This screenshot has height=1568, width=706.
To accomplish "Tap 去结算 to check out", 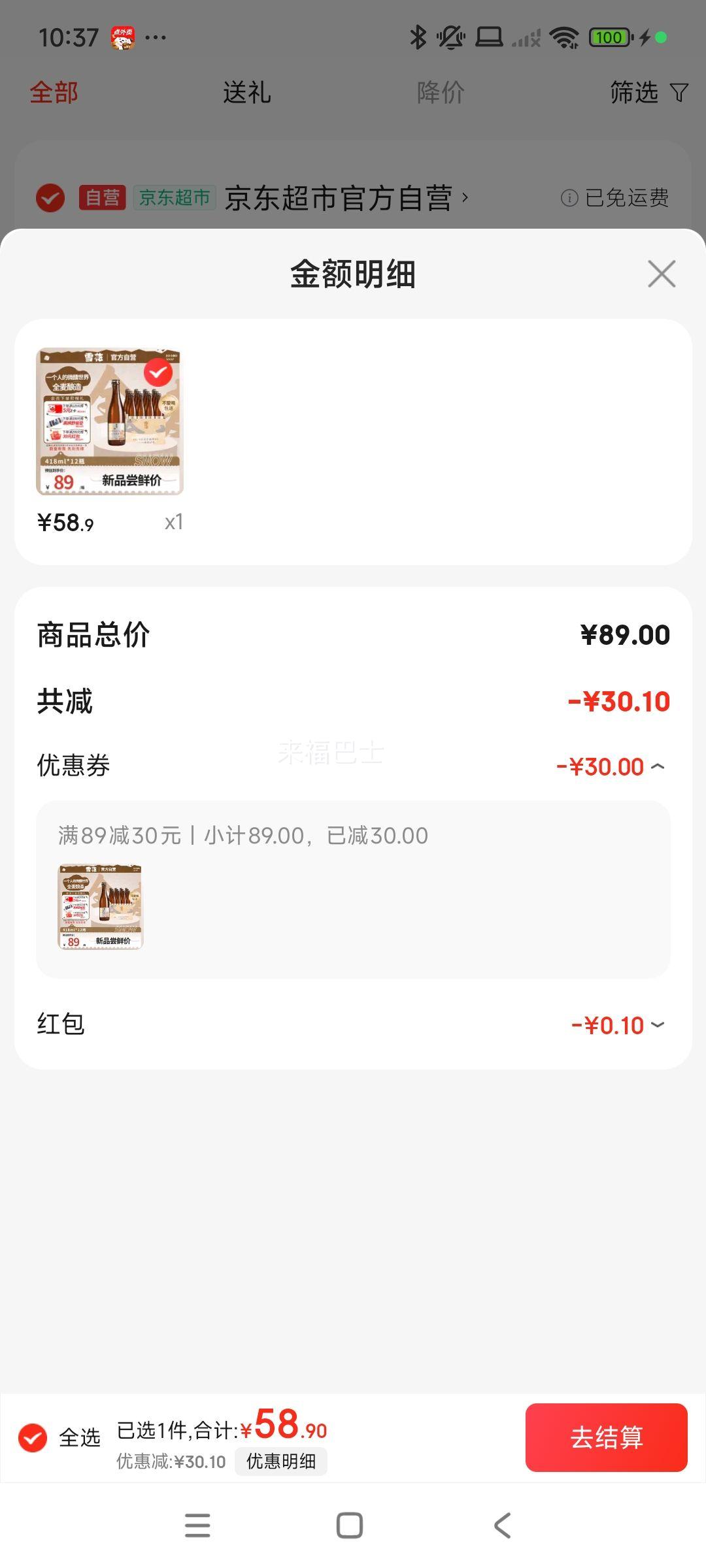I will tap(606, 1437).
